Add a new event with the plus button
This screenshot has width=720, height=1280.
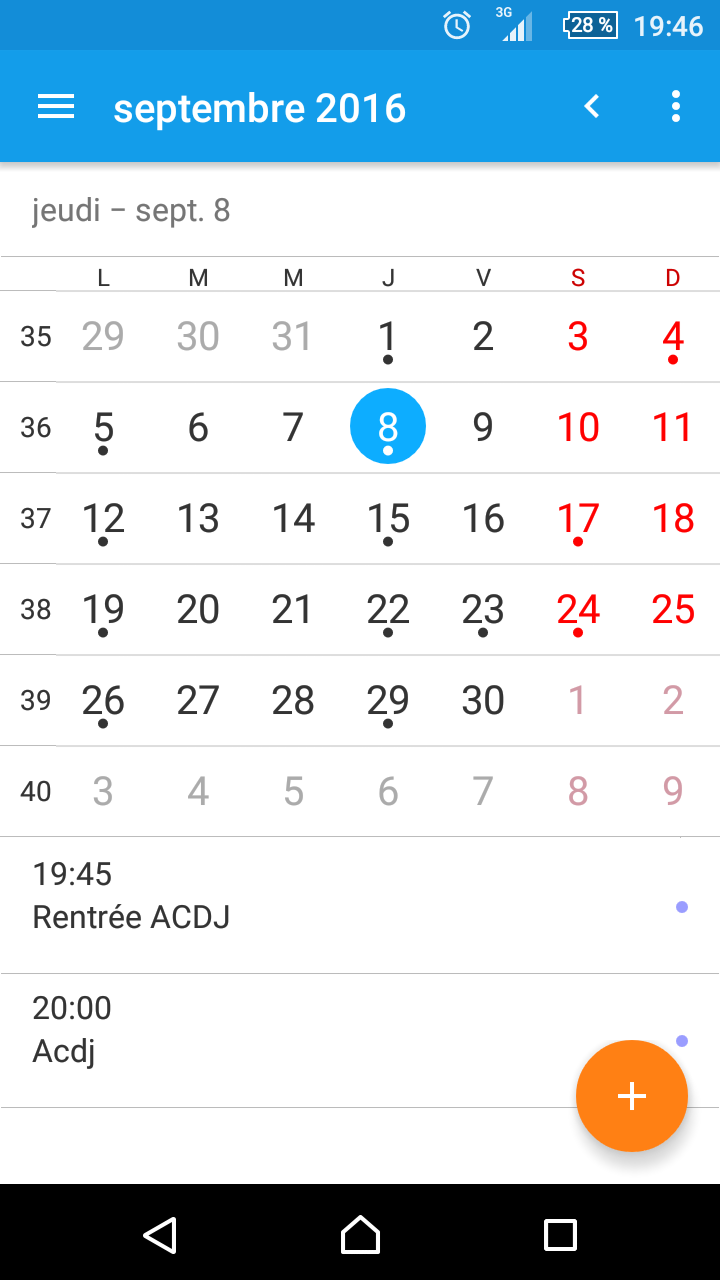(x=632, y=1096)
